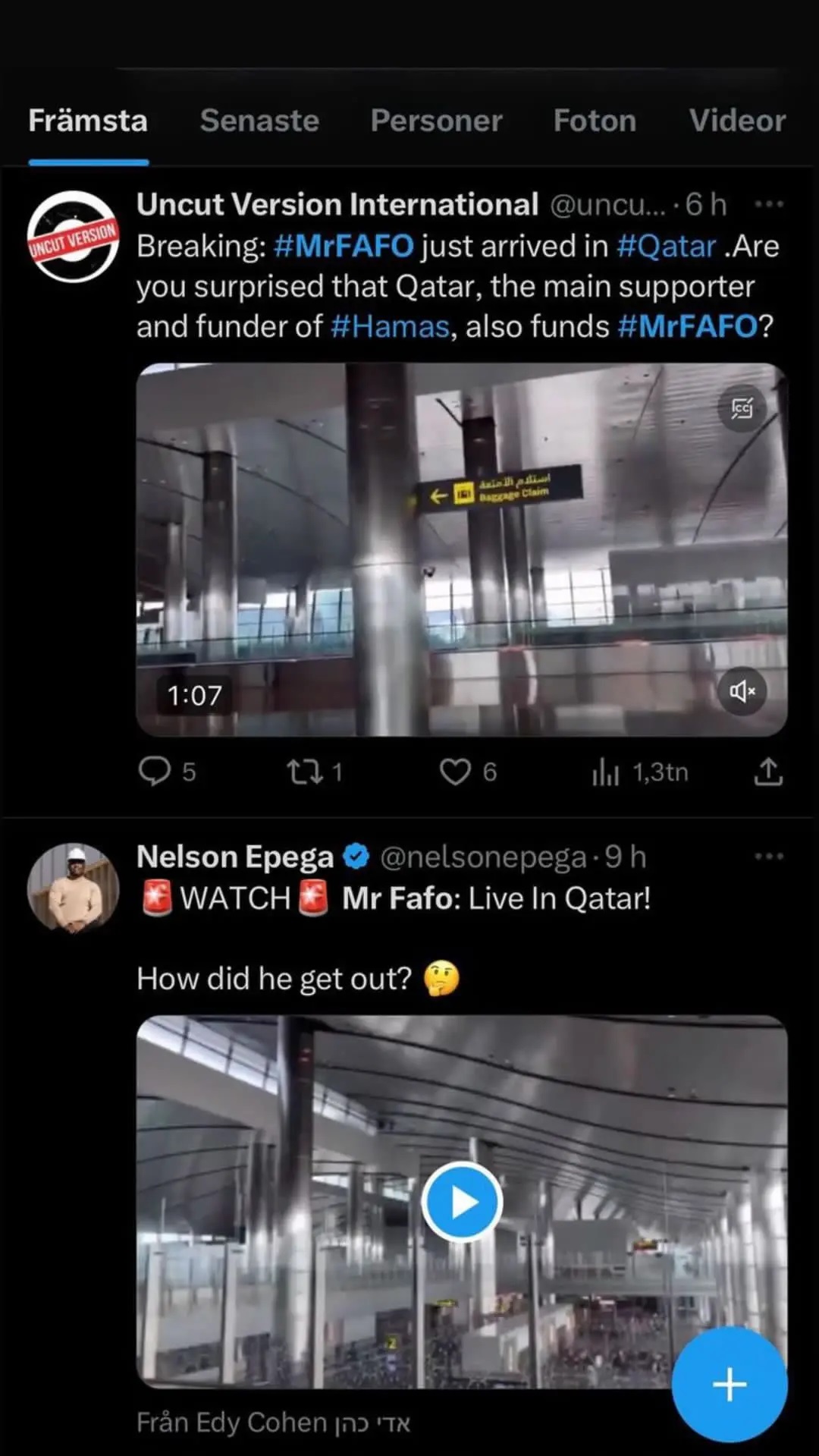
Task: Tap the #MrFAFO hashtag after Breaking
Action: tap(344, 247)
